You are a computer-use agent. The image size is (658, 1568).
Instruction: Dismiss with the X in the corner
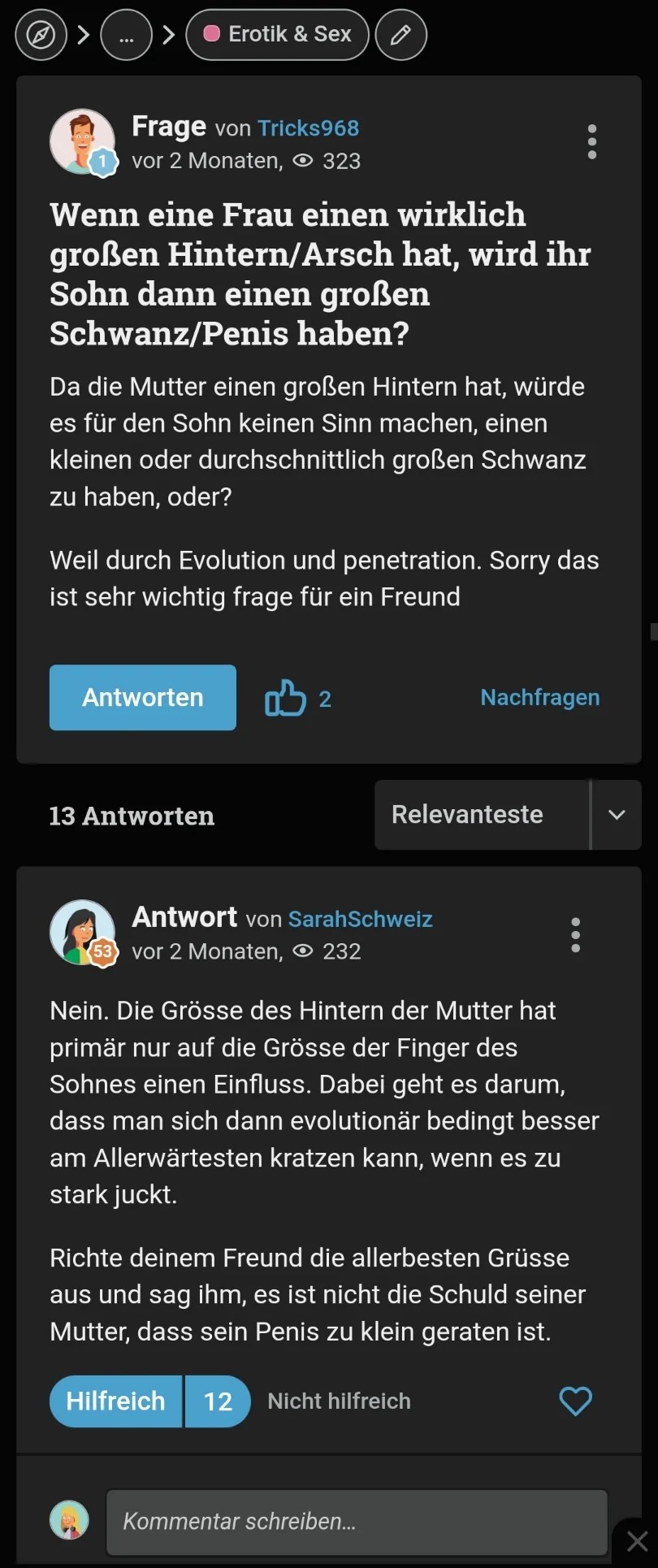pyautogui.click(x=638, y=1541)
